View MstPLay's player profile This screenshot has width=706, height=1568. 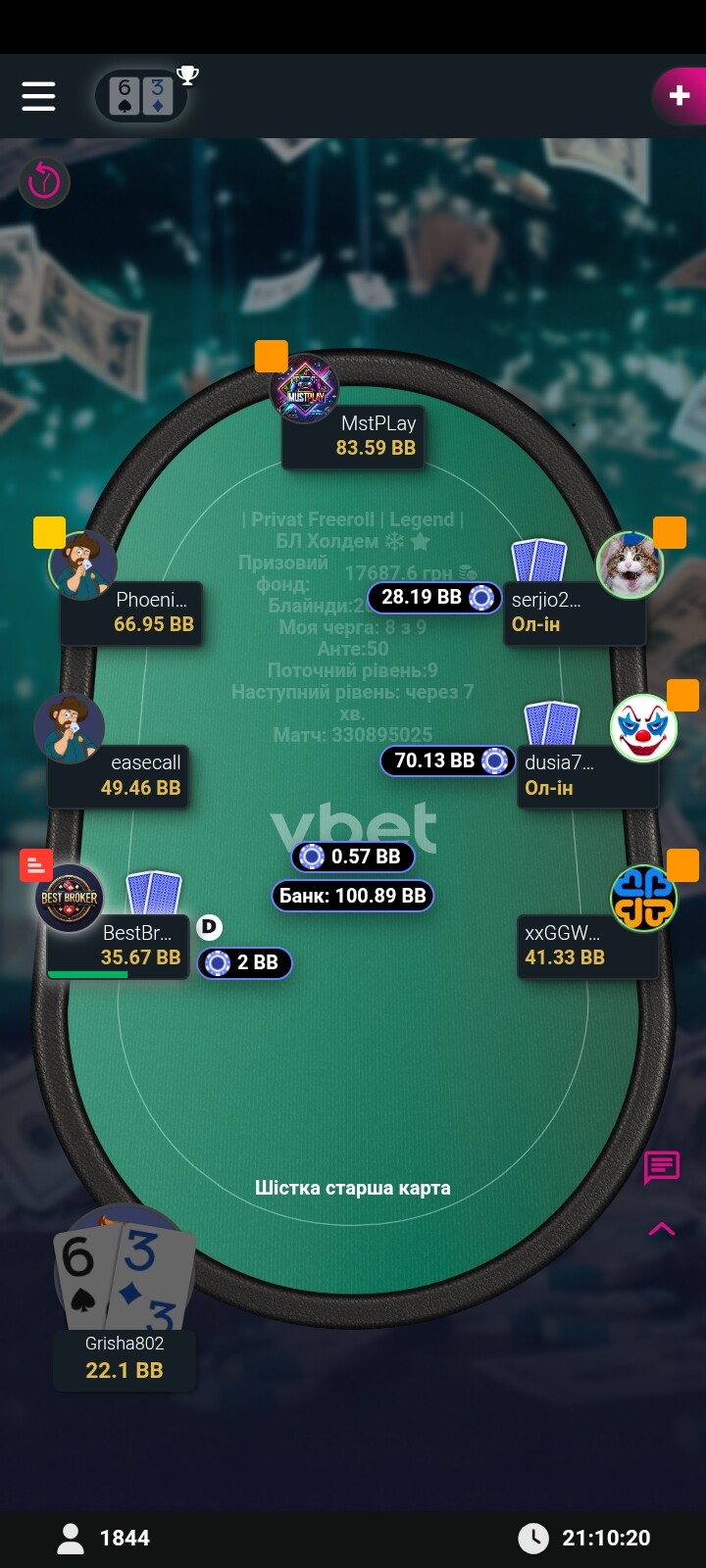[x=305, y=389]
